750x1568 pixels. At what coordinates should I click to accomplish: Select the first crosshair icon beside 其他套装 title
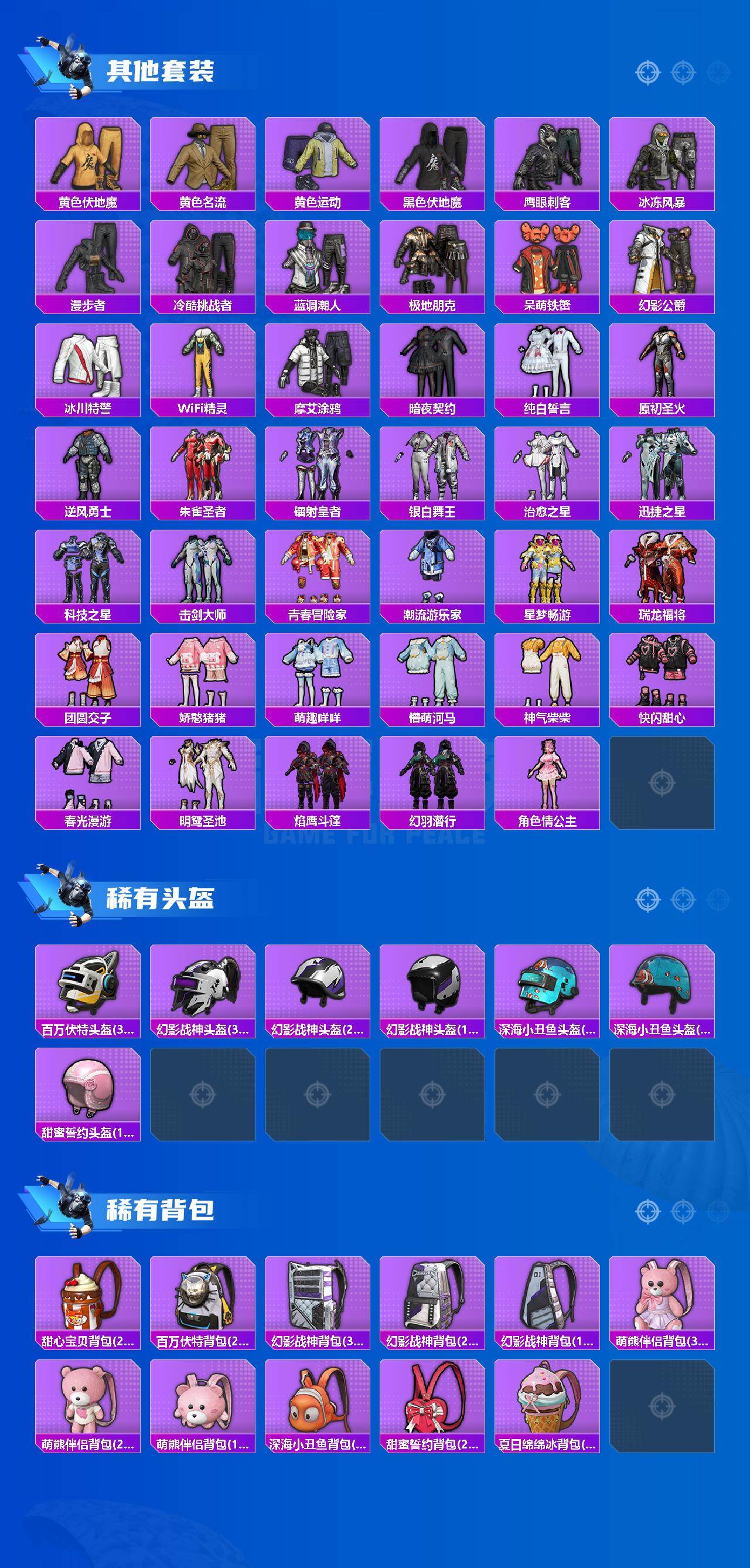647,71
